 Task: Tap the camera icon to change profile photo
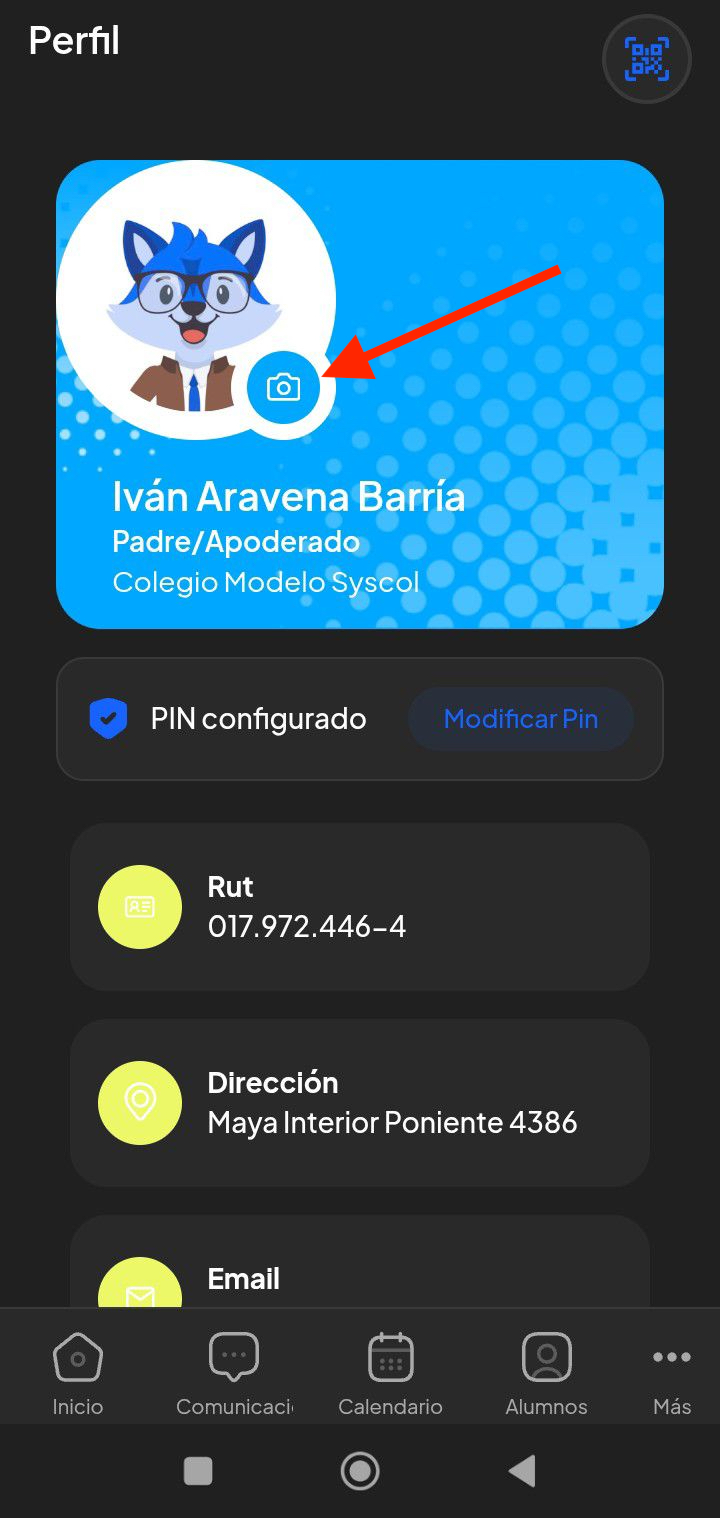284,387
